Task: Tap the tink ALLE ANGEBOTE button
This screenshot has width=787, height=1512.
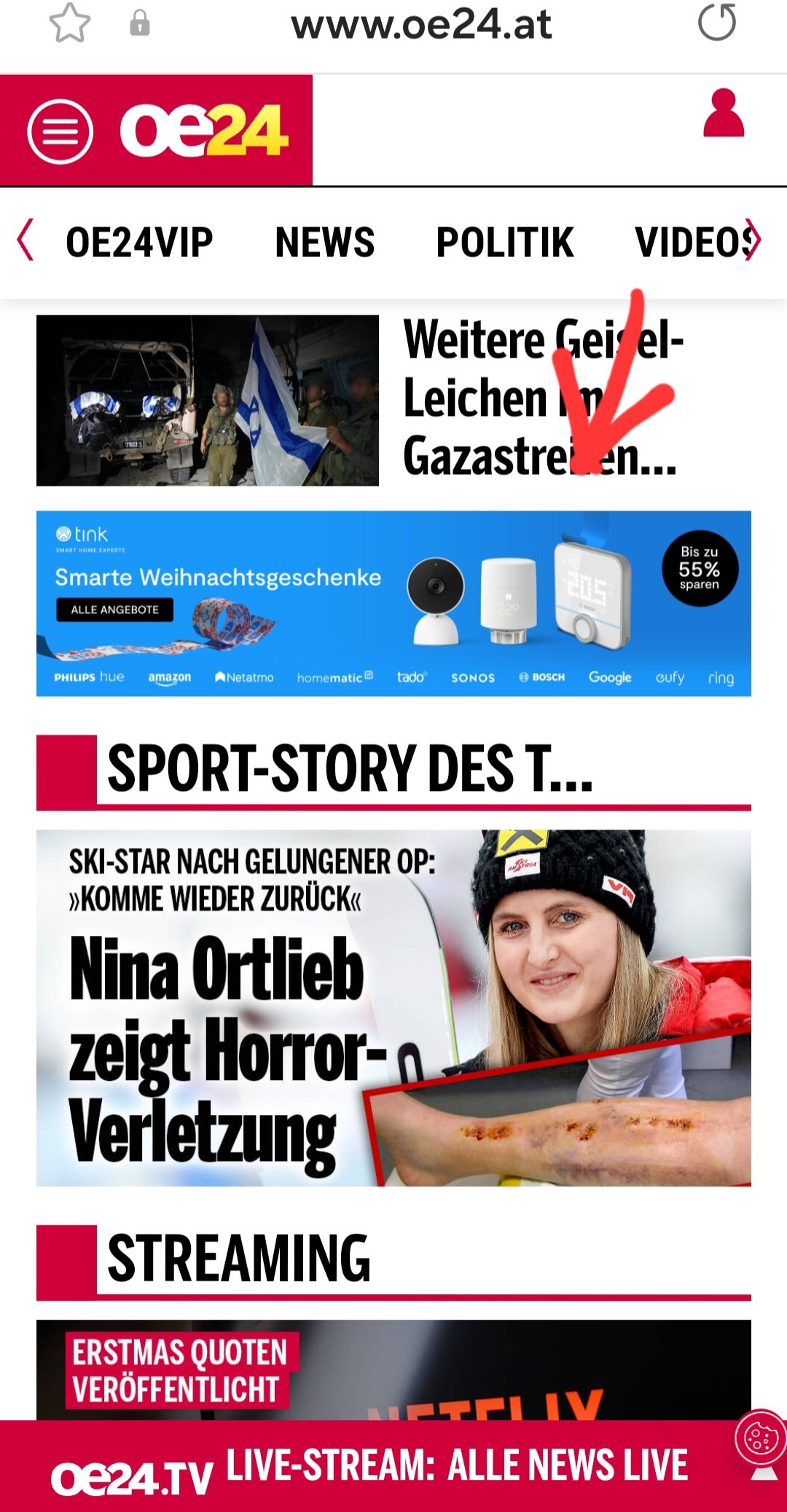Action: point(114,610)
